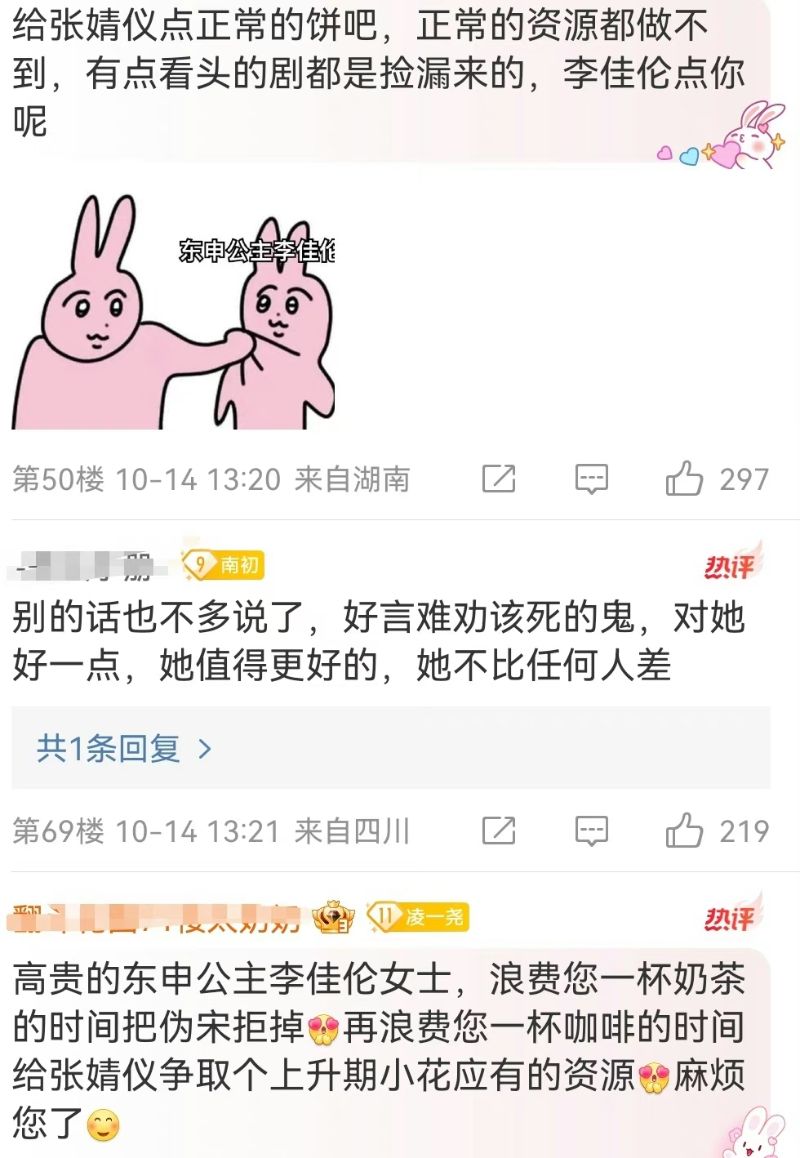
Task: Reply to the floor 69 comment
Action: coord(592,831)
